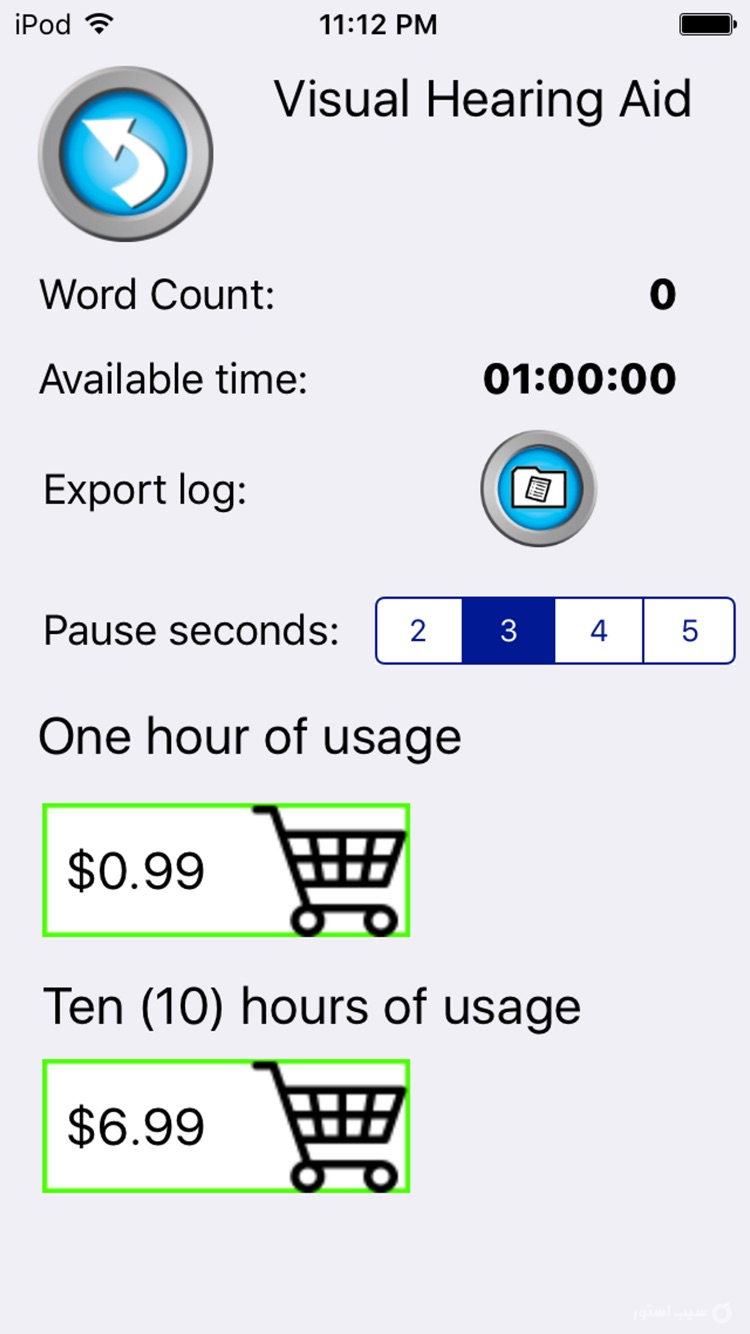Set pause seconds to 2
750x1334 pixels.
tap(419, 631)
